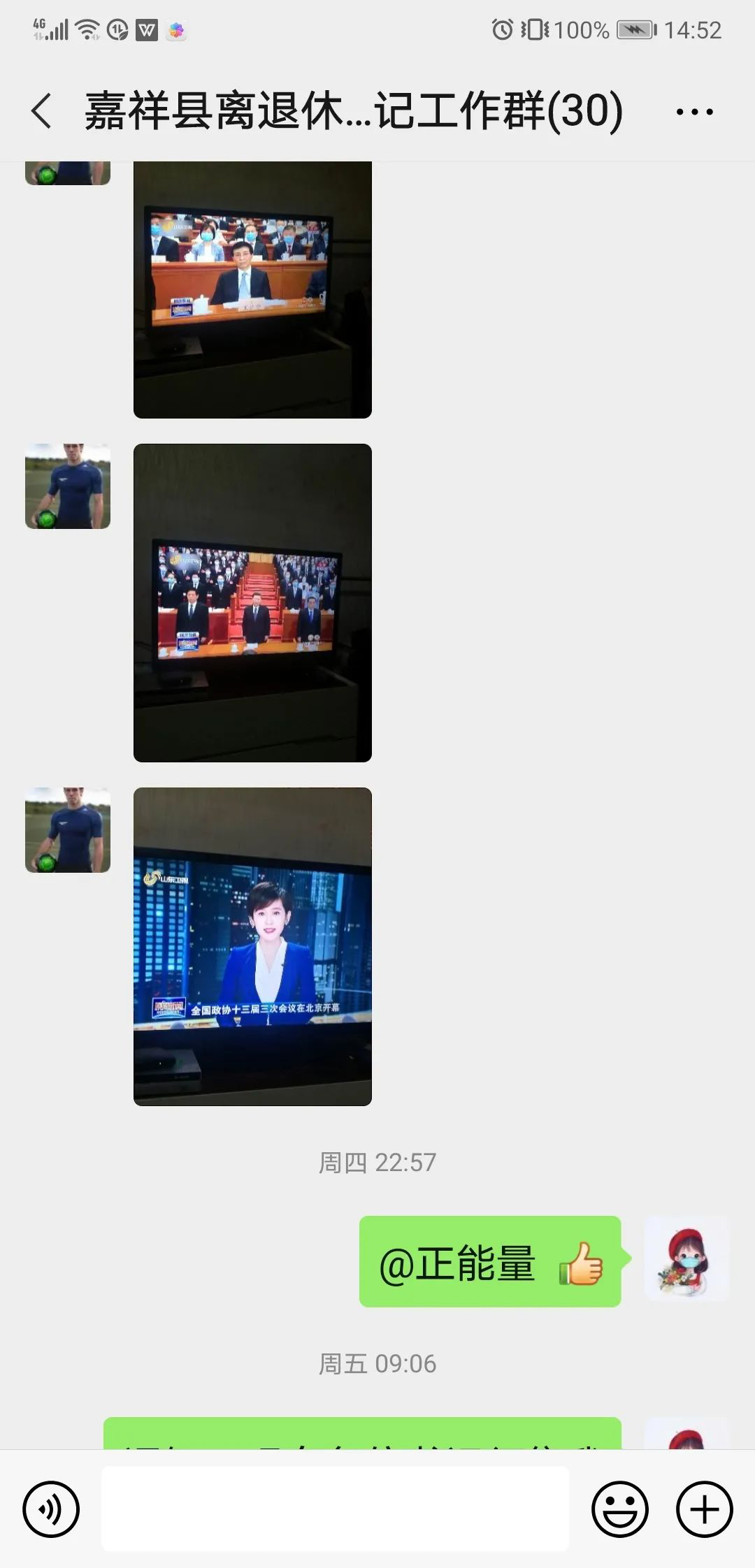The width and height of the screenshot is (755, 1568).
Task: Go back from the group chat
Action: [42, 111]
